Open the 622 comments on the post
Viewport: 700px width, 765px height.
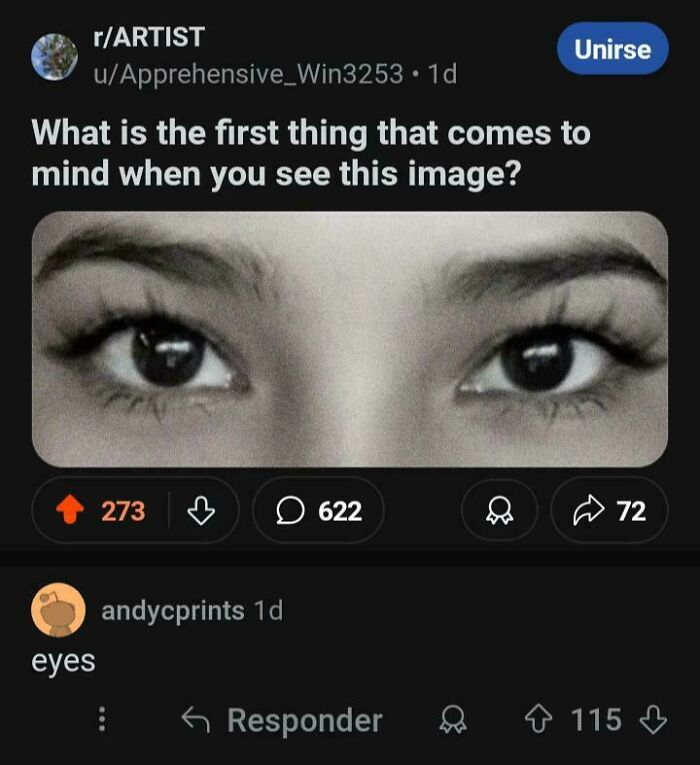(x=318, y=511)
